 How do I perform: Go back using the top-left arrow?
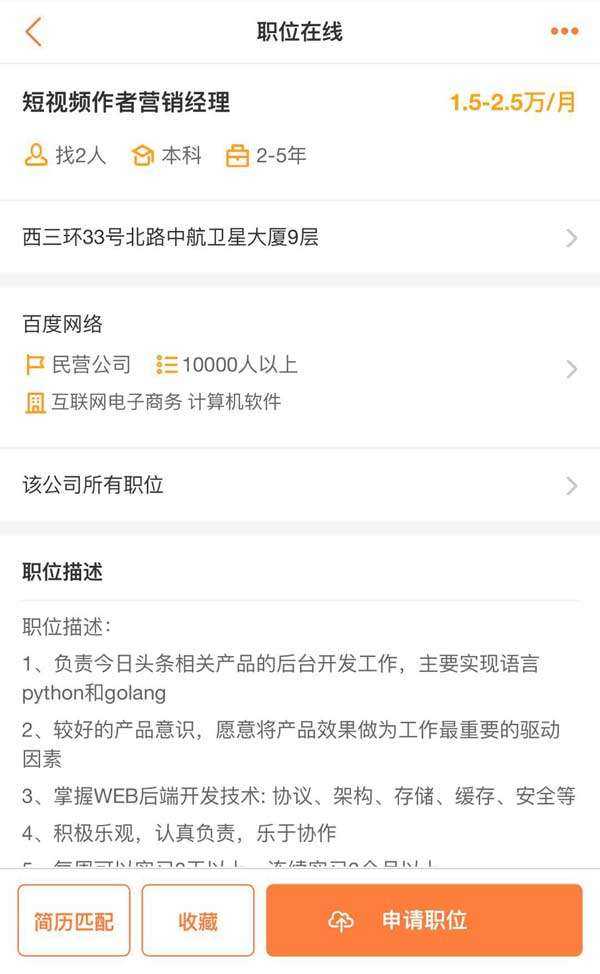34,32
